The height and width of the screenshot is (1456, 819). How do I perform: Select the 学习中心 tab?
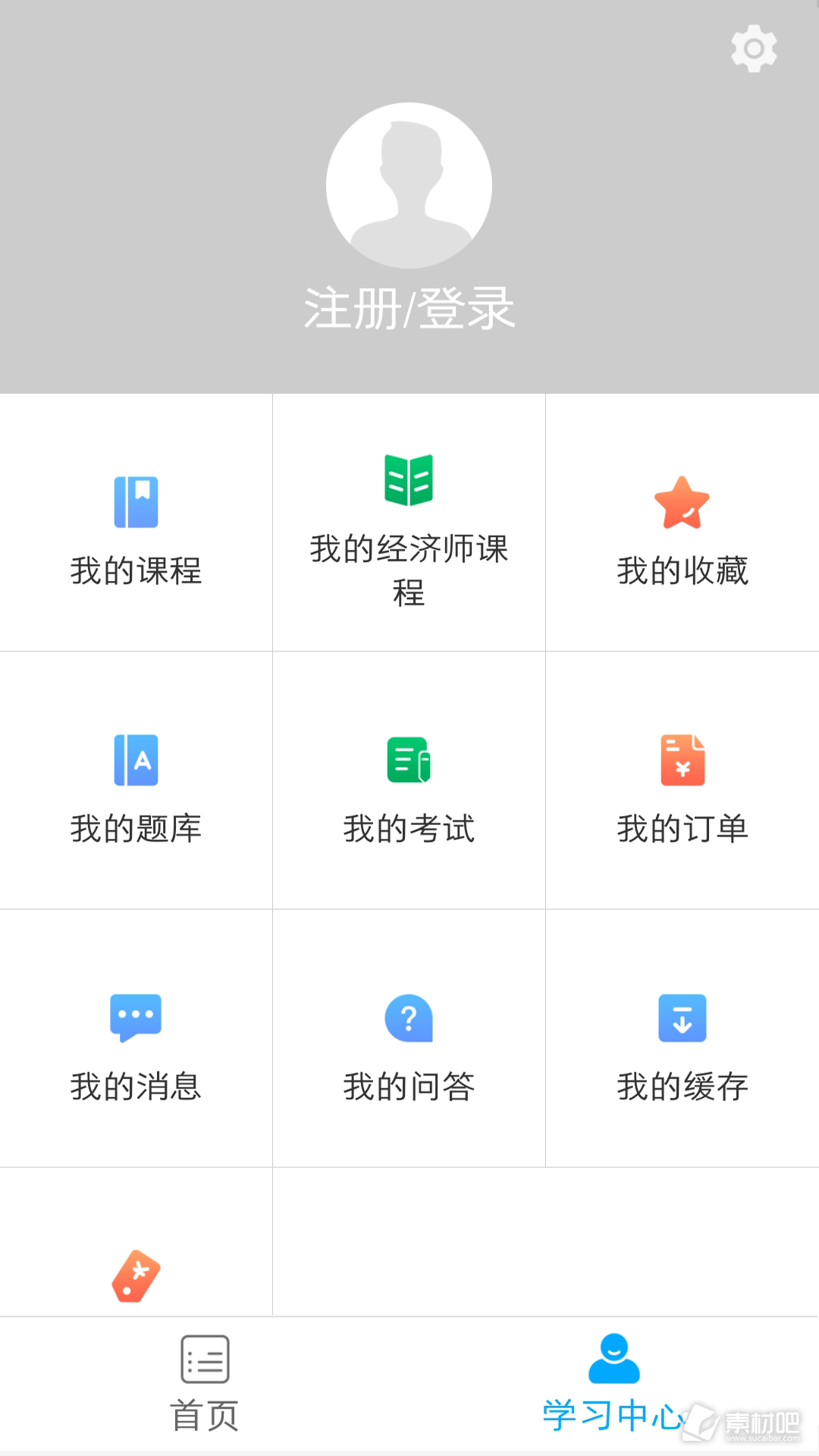614,1384
